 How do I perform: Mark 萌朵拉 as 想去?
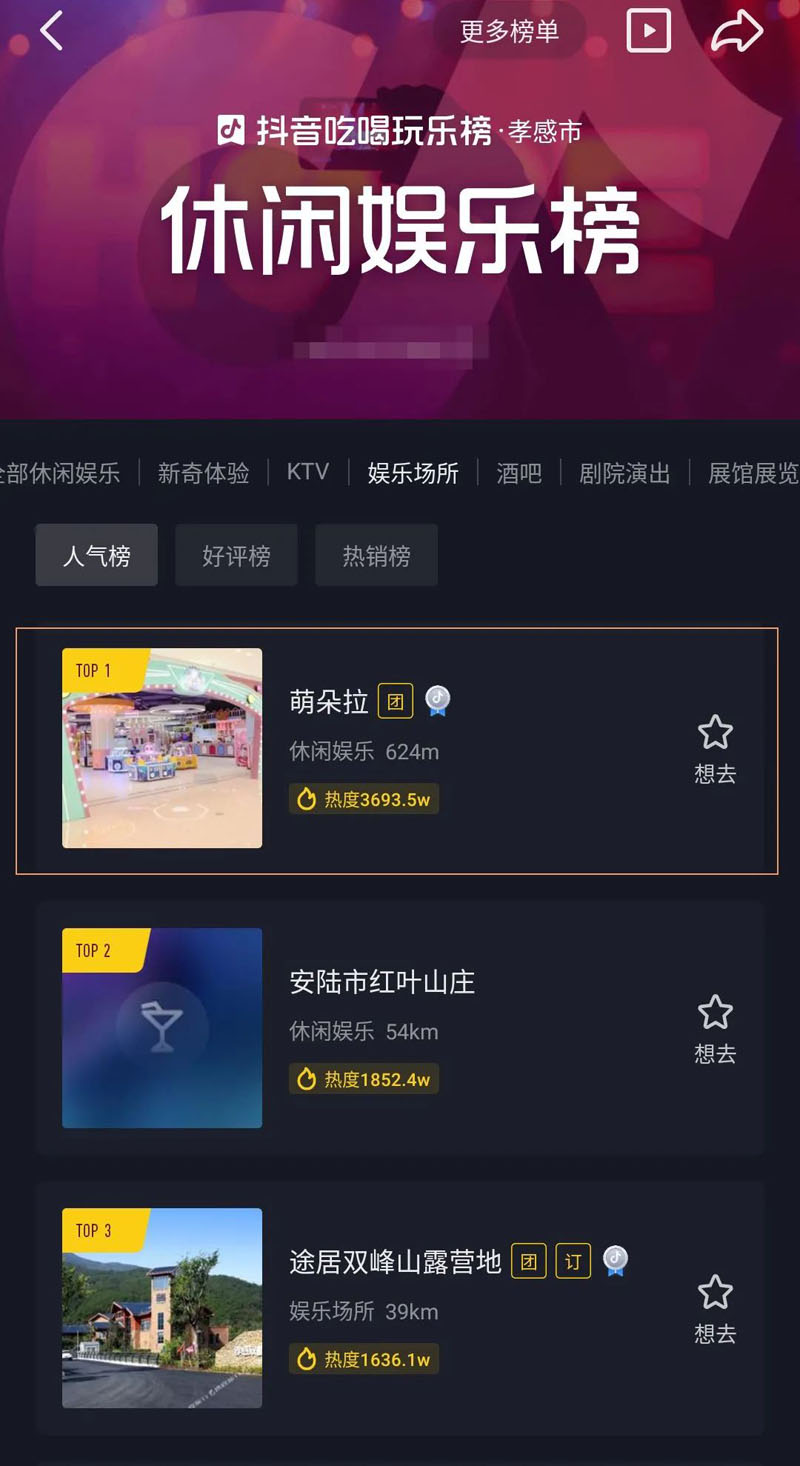(715, 748)
